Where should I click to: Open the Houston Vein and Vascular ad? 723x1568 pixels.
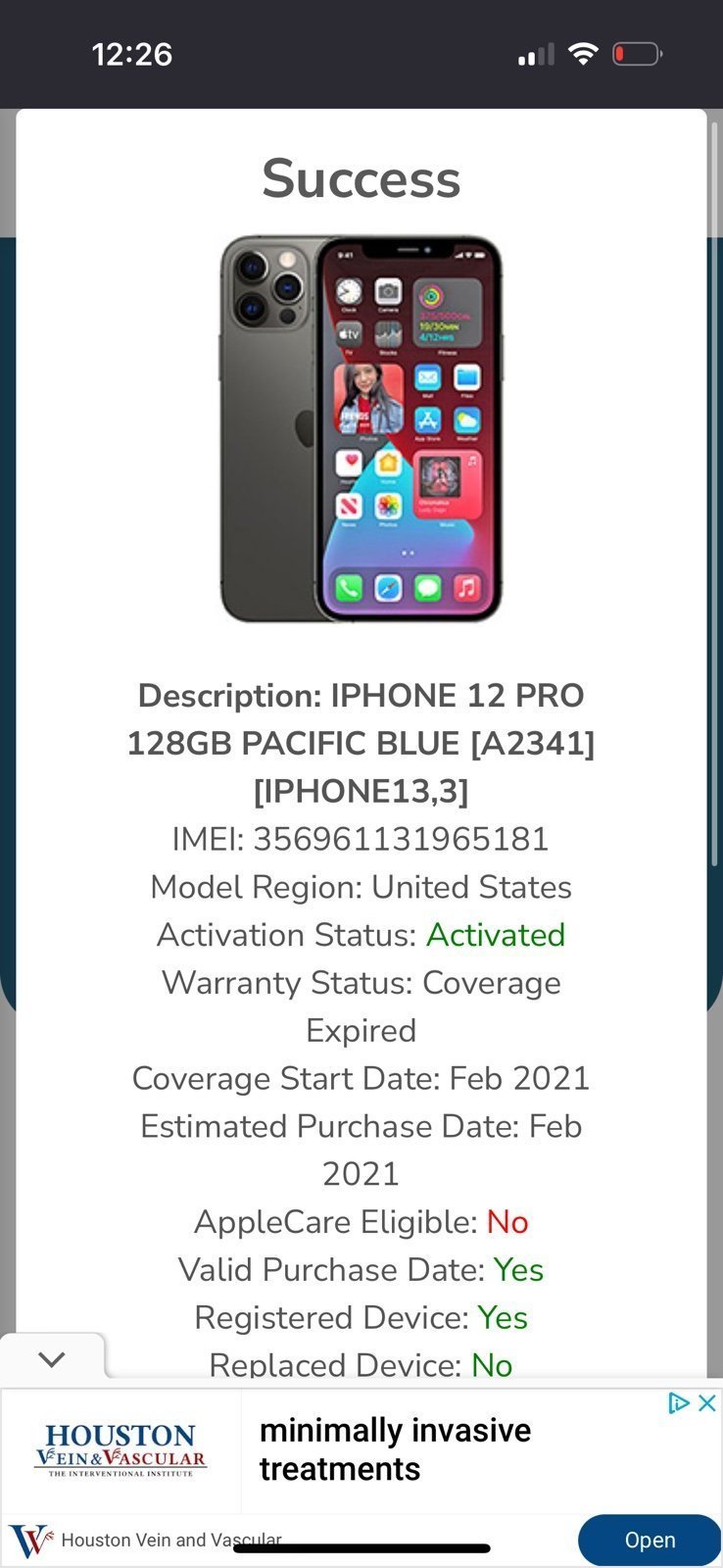point(649,1540)
